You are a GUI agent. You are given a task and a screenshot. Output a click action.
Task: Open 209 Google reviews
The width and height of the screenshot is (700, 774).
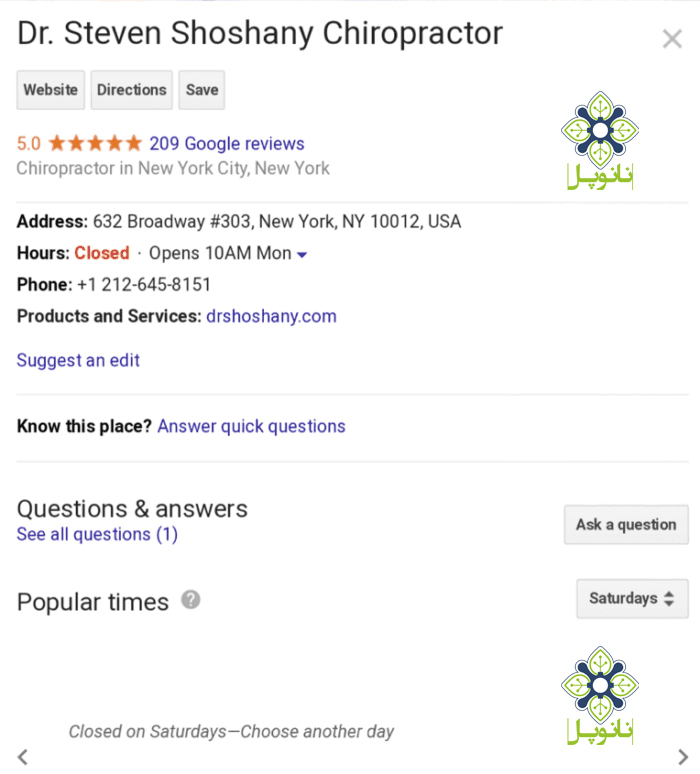click(227, 144)
